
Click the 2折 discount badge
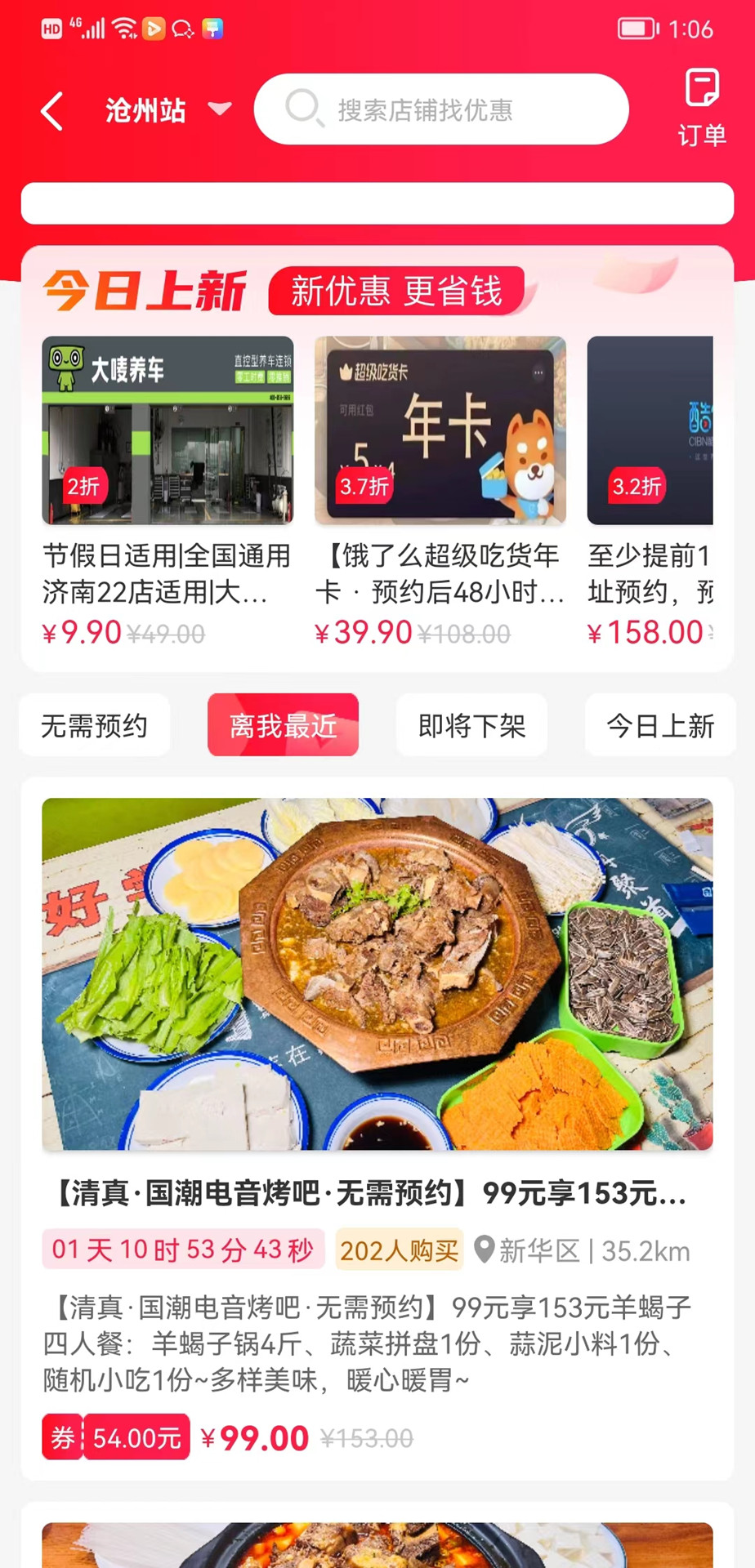point(83,486)
